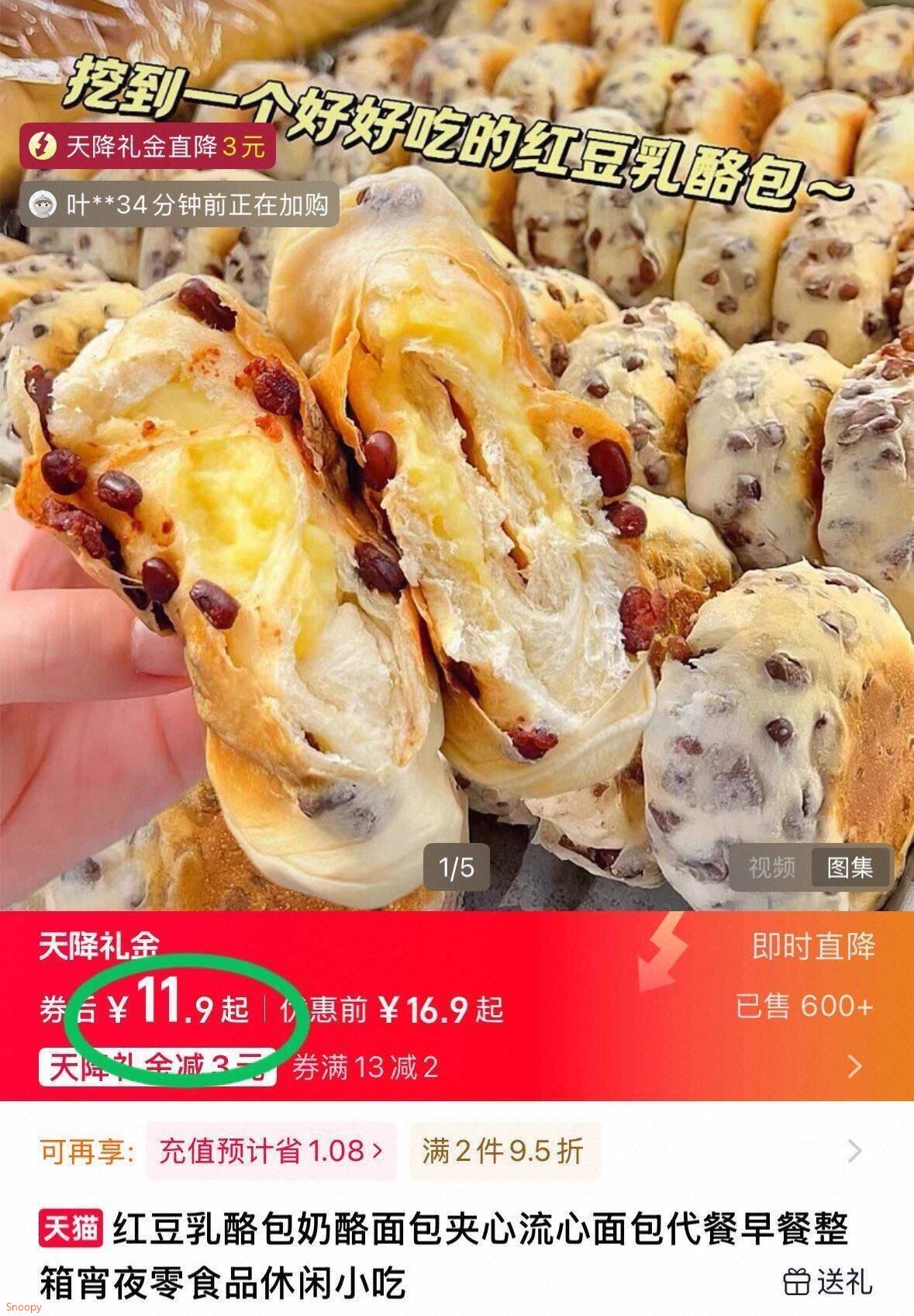This screenshot has width=914, height=1316.
Task: Open the 充值预计省1.08 offer
Action: pyautogui.click(x=271, y=1151)
